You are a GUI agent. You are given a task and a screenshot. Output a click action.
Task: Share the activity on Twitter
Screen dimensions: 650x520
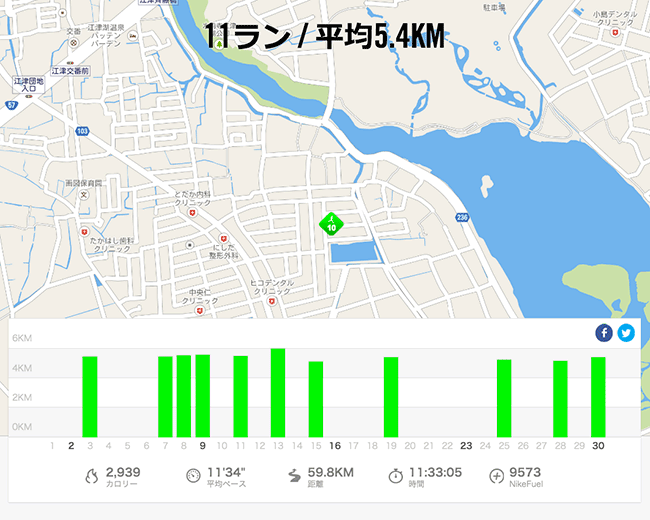[626, 333]
